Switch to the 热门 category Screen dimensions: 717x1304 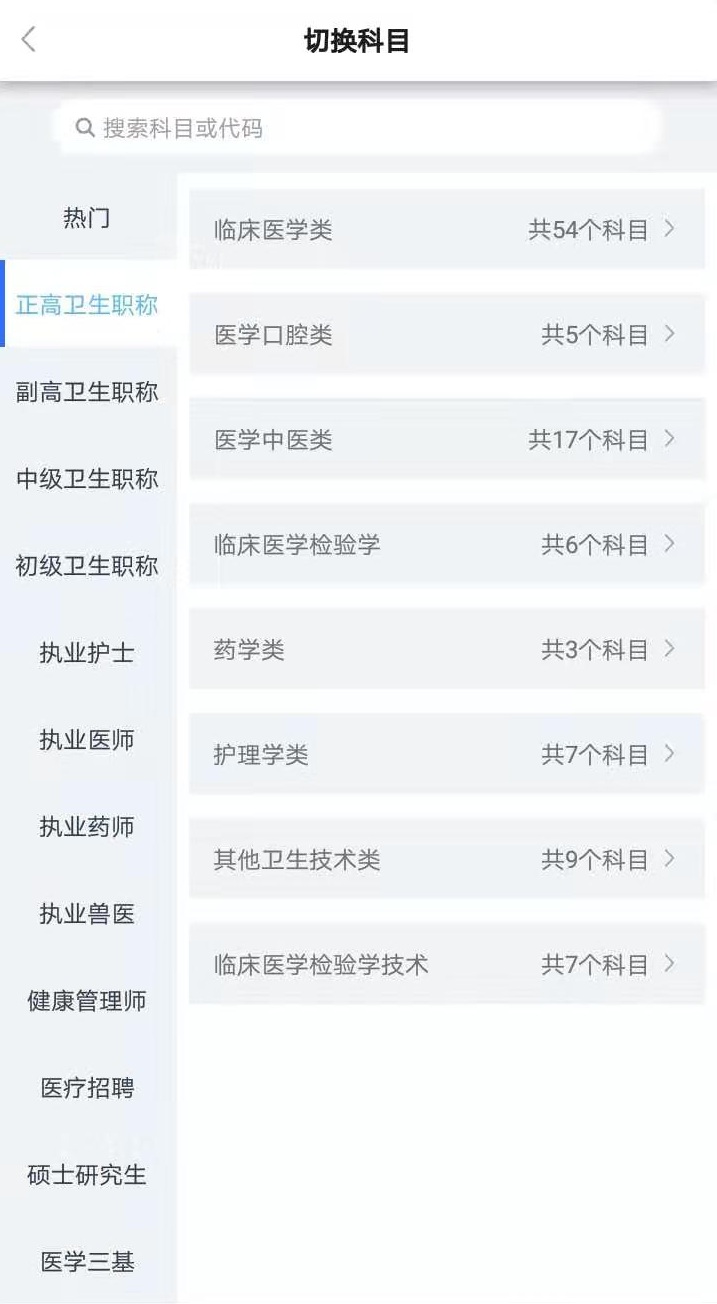(x=87, y=218)
